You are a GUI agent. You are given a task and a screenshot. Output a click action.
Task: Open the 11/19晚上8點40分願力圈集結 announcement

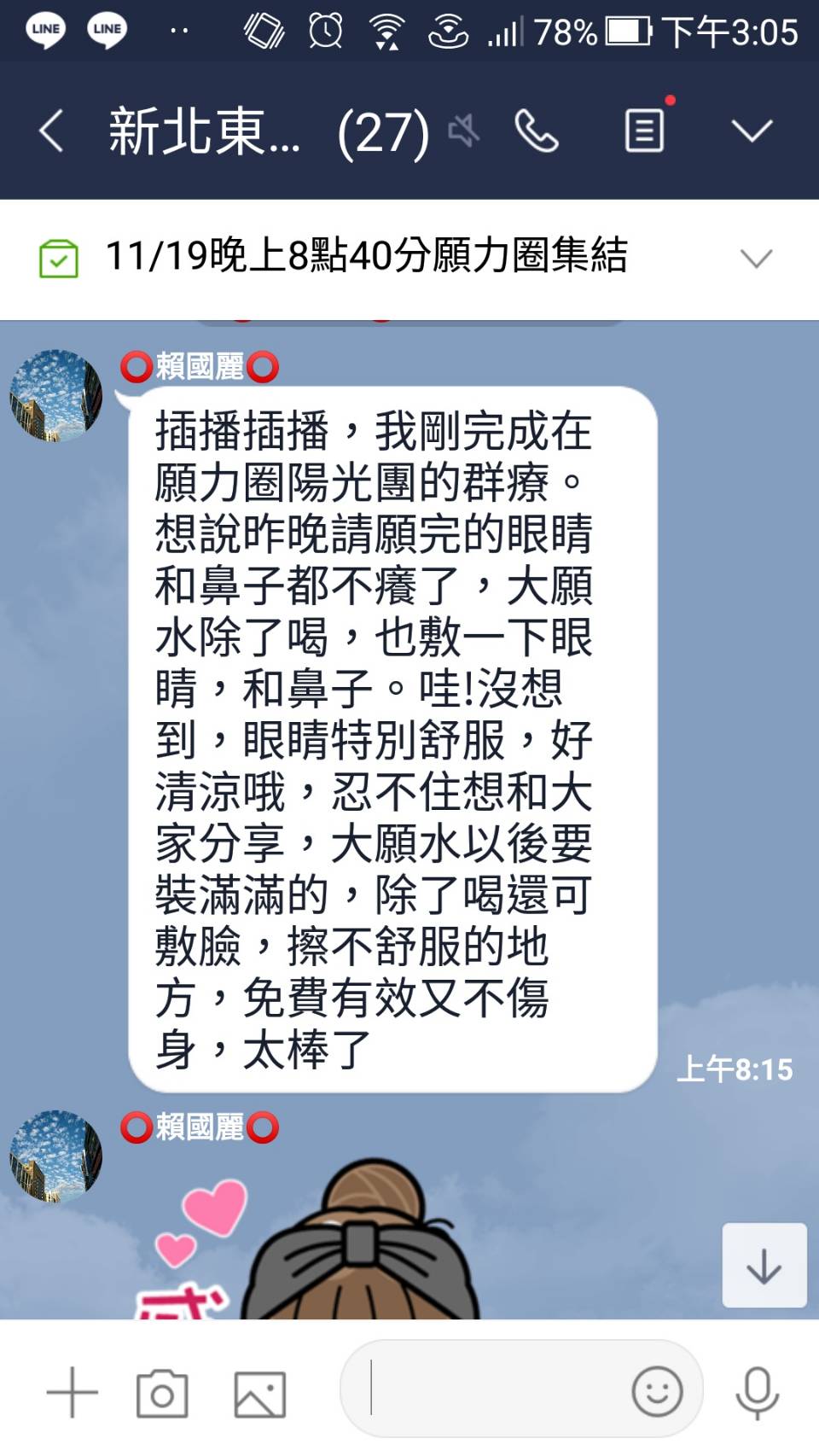367,257
